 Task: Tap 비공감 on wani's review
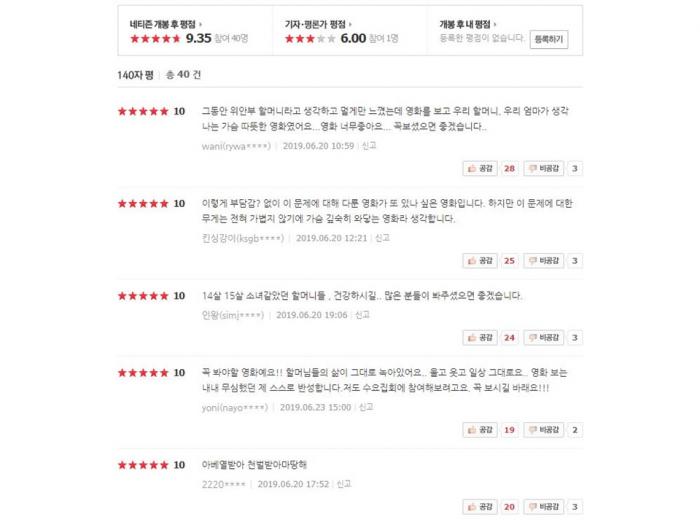tap(545, 169)
